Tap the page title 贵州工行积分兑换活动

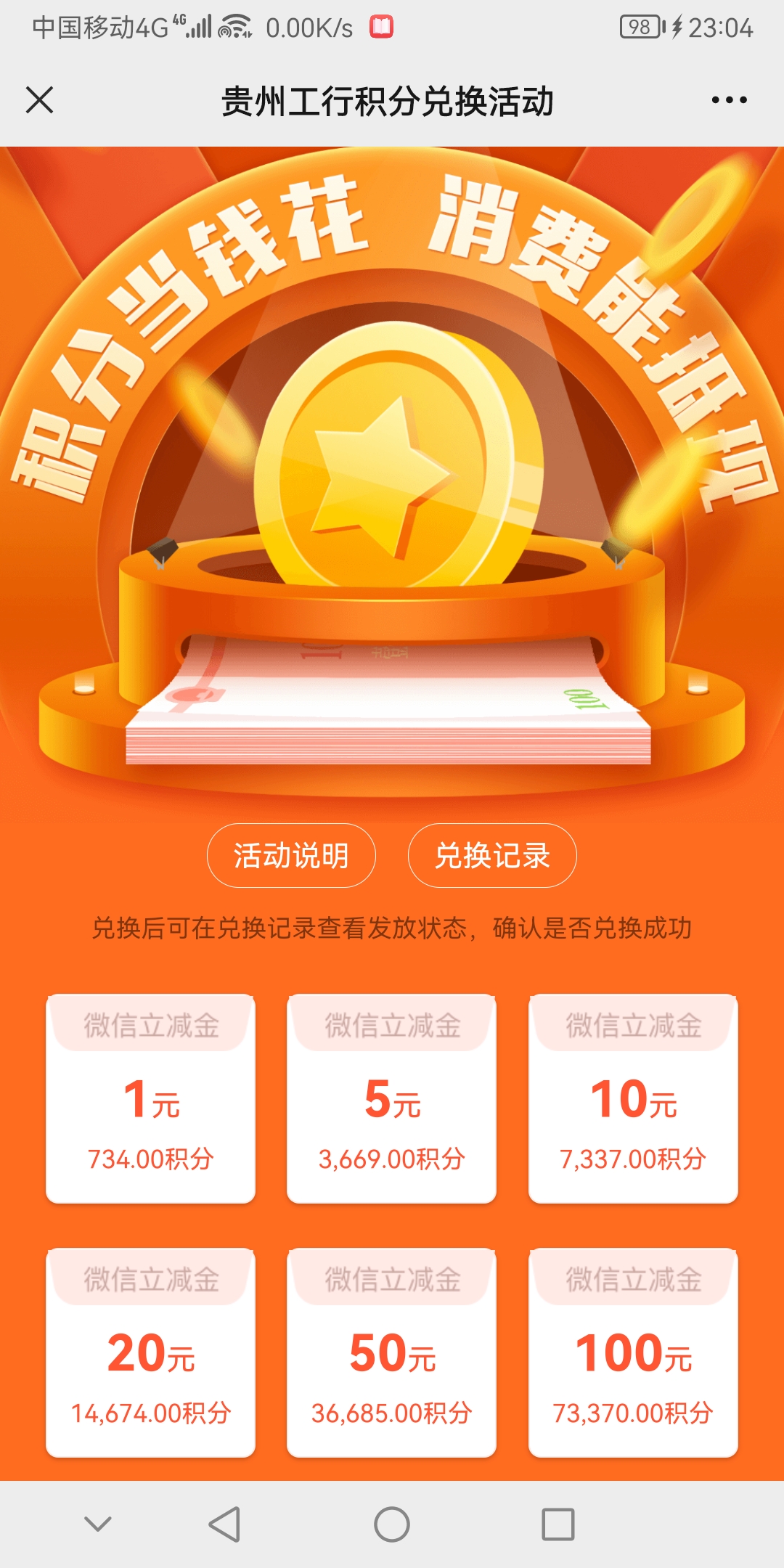click(387, 102)
